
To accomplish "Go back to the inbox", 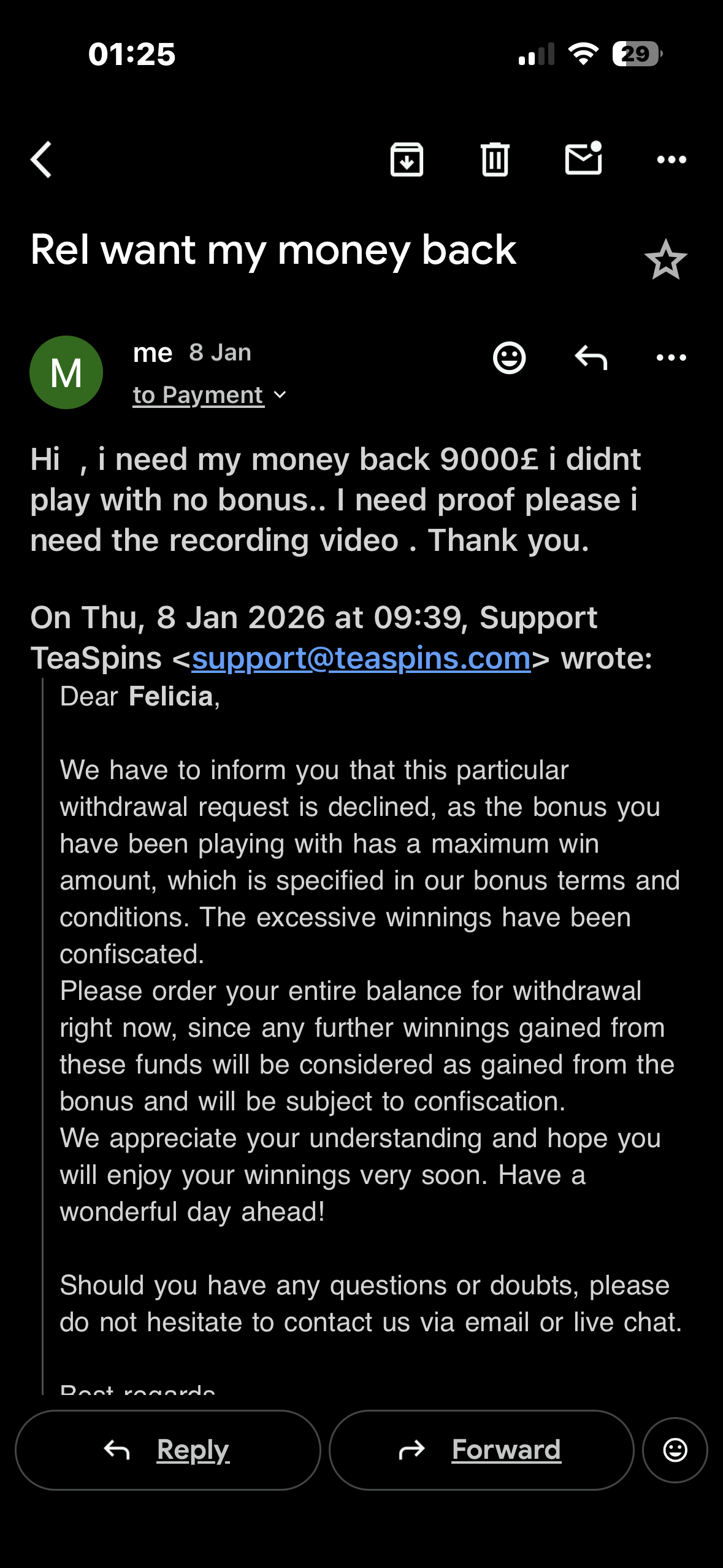I will [42, 160].
